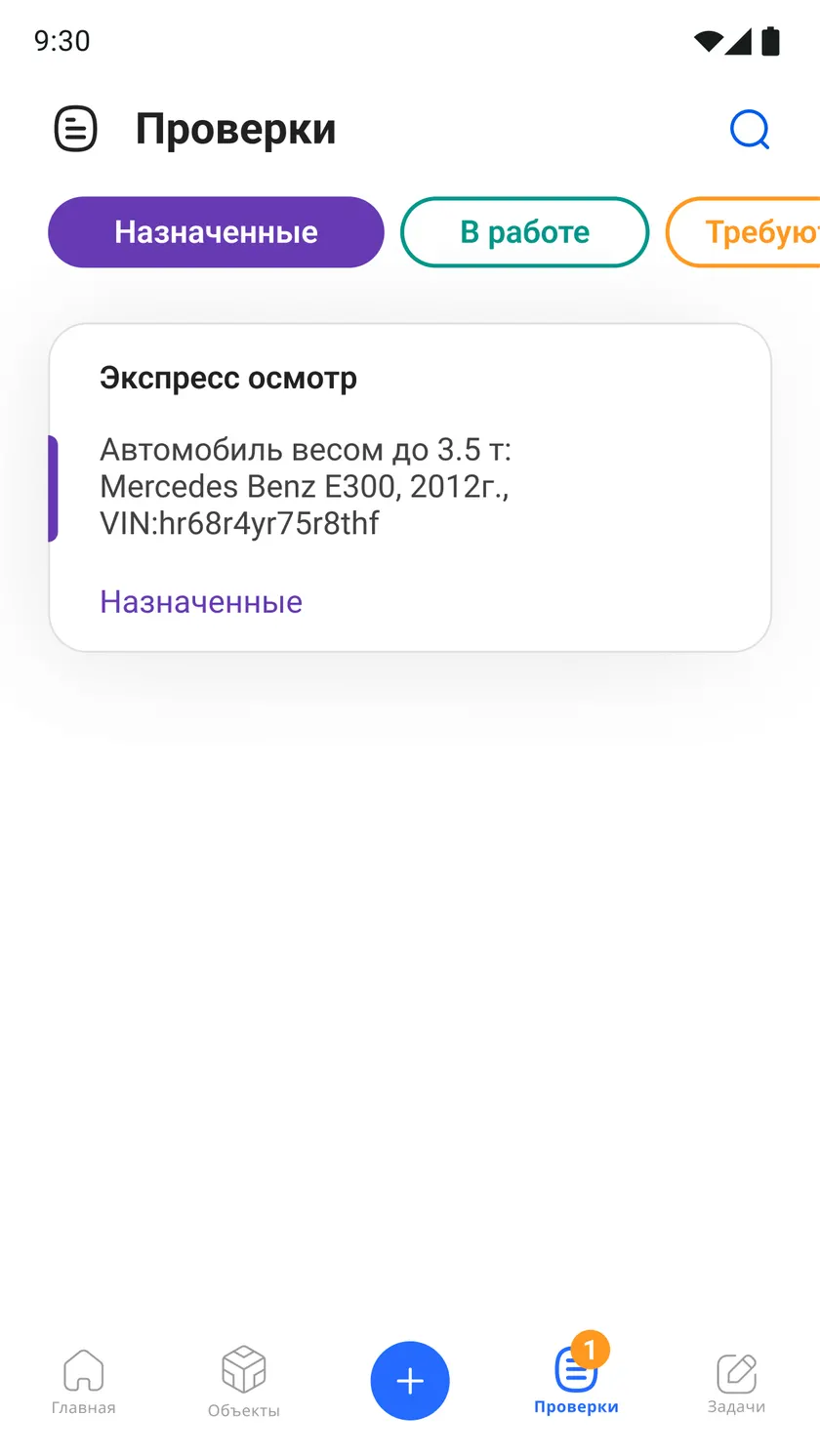Open the Объекты tab
Image resolution: width=820 pixels, height=1456 pixels.
coord(244,1382)
